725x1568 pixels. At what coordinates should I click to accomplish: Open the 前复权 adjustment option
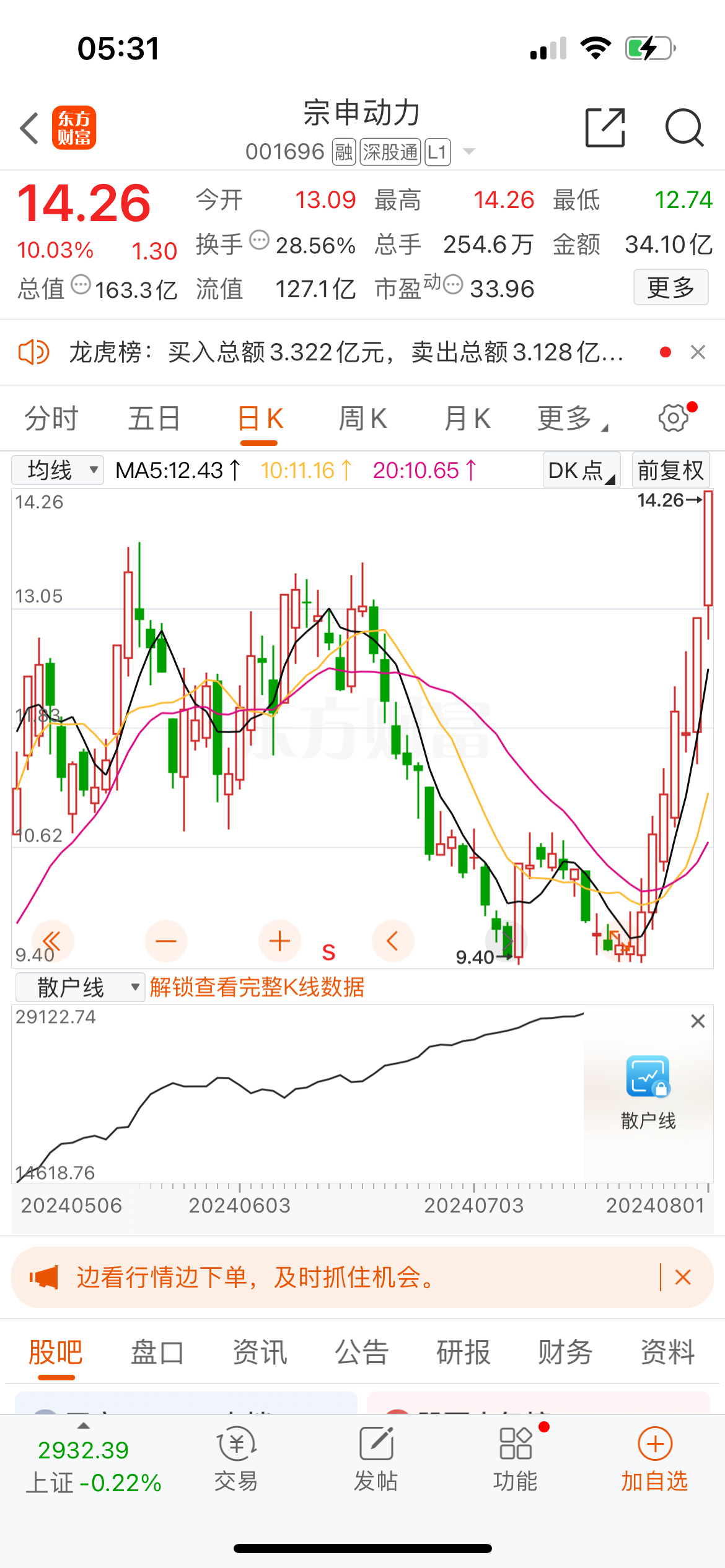[670, 471]
